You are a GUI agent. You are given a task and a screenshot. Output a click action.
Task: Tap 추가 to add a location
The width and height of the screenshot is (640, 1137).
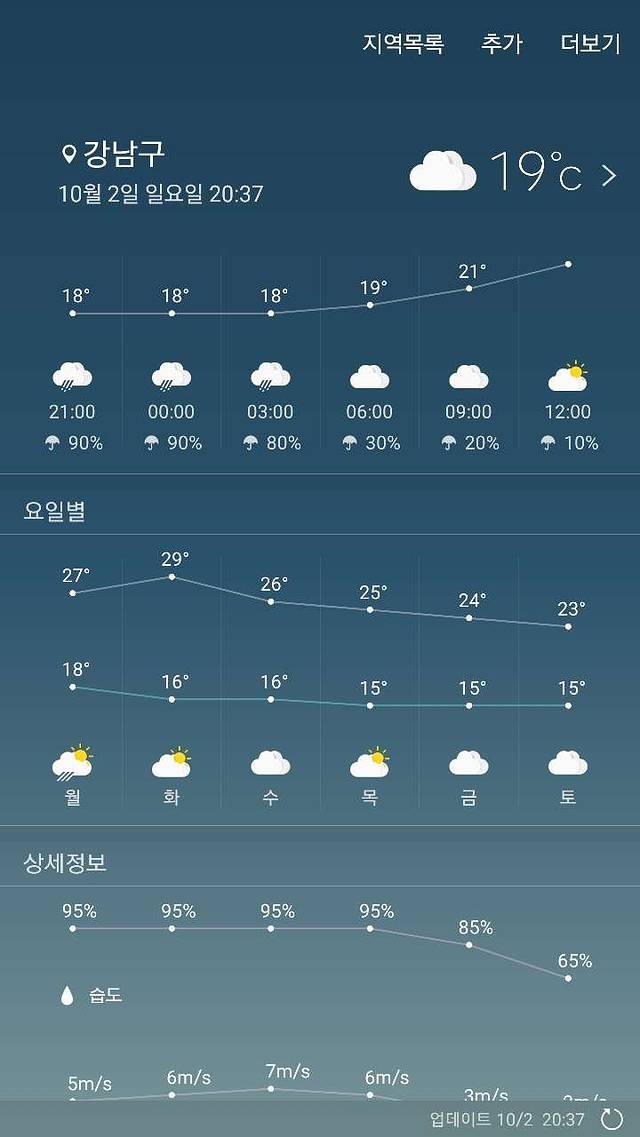point(502,44)
